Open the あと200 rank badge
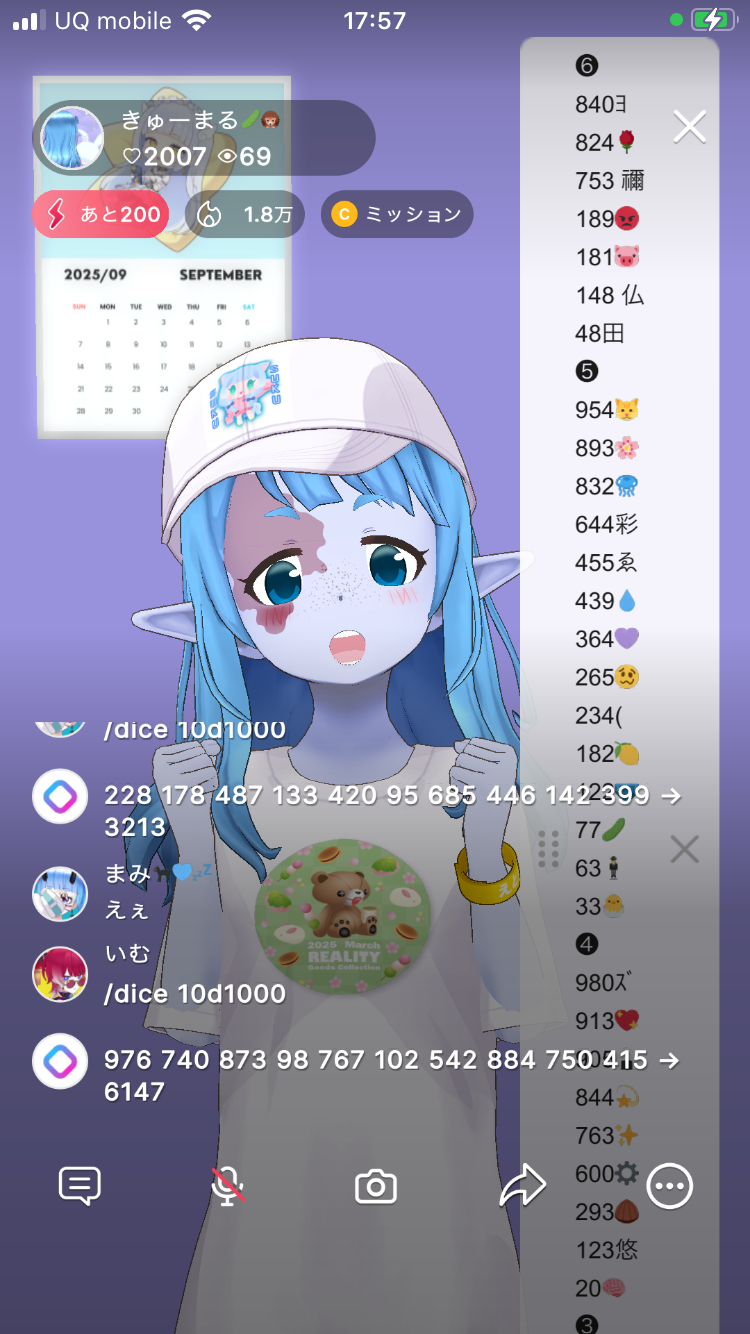 (x=100, y=214)
